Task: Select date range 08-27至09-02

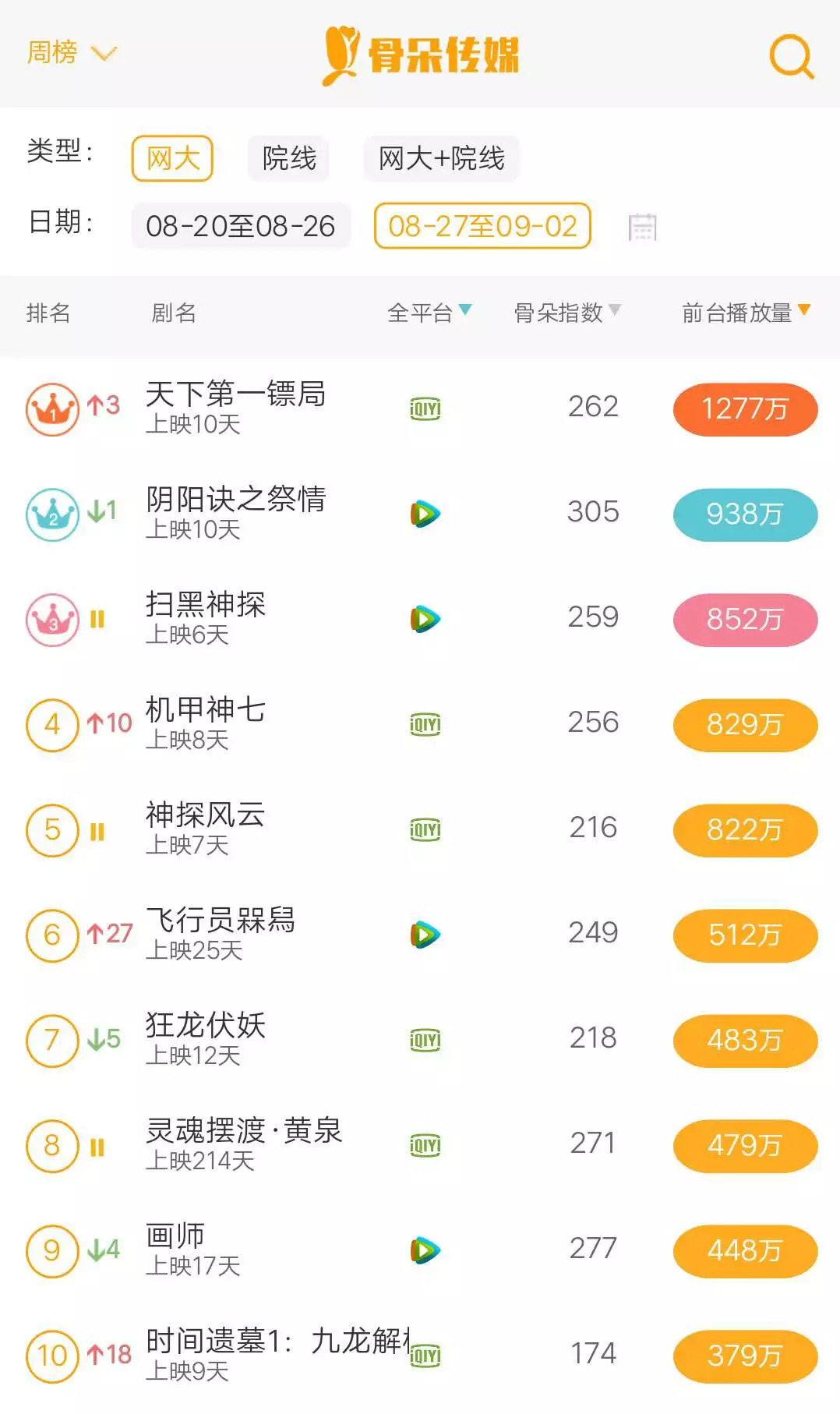Action: [482, 226]
